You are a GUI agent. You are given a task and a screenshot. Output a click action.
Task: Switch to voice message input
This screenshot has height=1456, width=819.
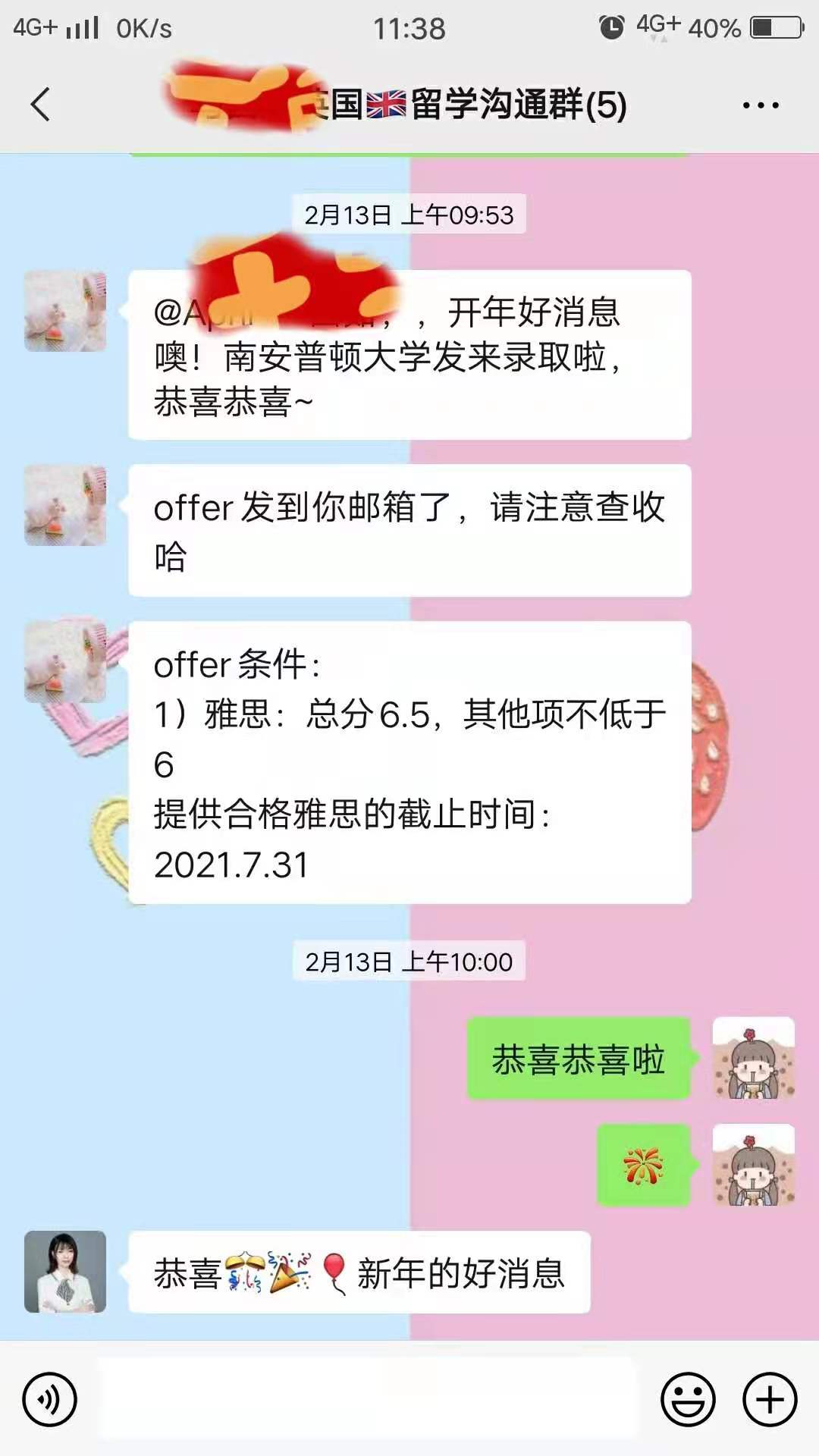pyautogui.click(x=50, y=1399)
